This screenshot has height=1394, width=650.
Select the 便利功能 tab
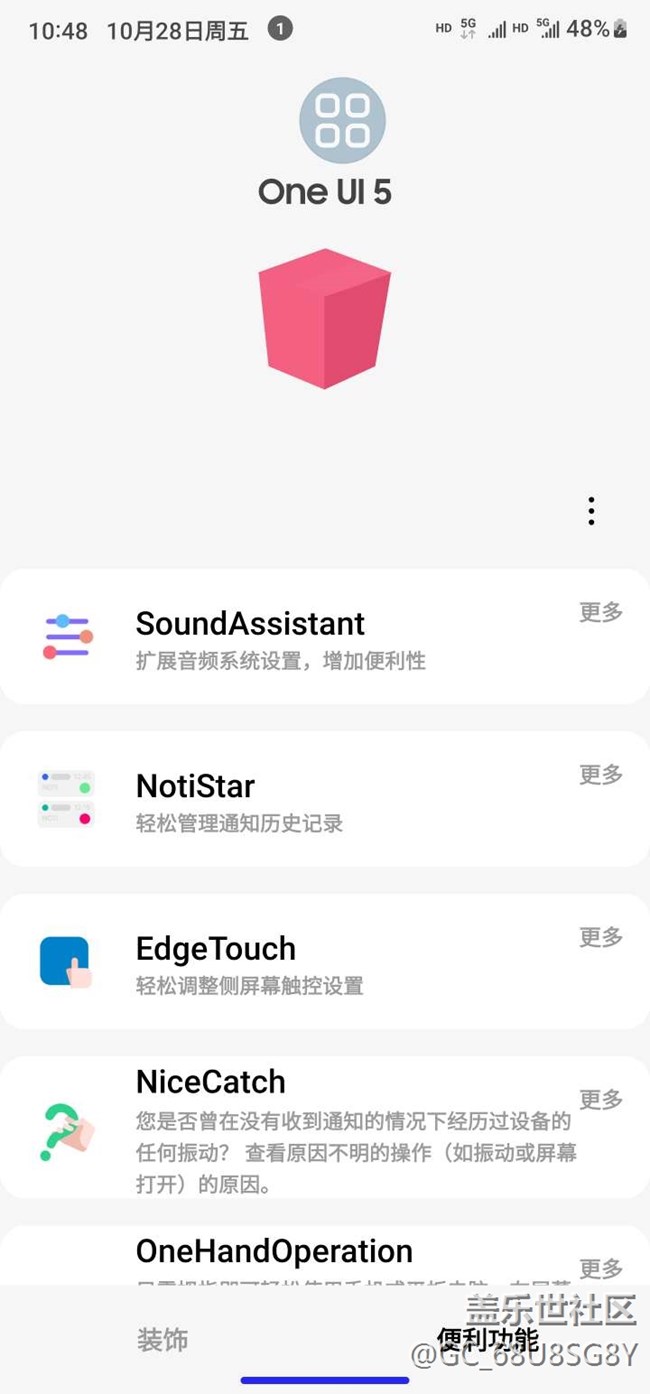pyautogui.click(x=488, y=1340)
